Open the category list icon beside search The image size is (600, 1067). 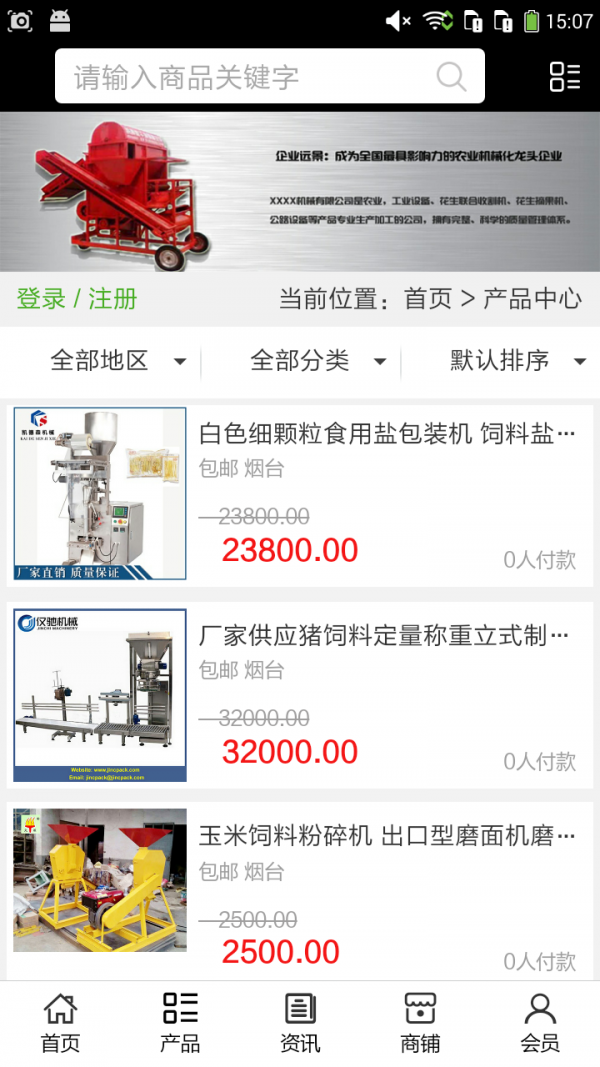[564, 77]
